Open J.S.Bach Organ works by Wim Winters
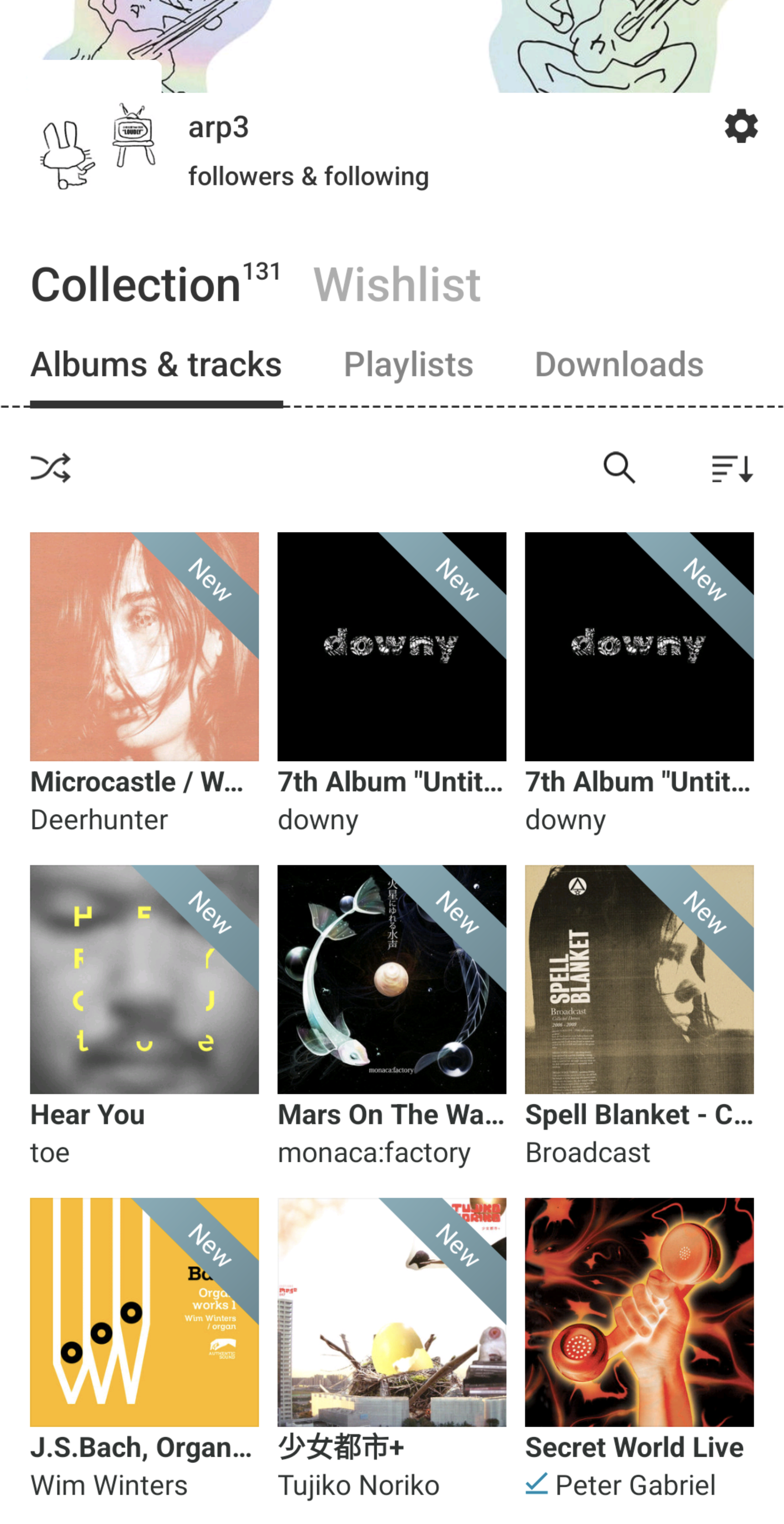Viewport: 784px width, 1524px height. (144, 1312)
